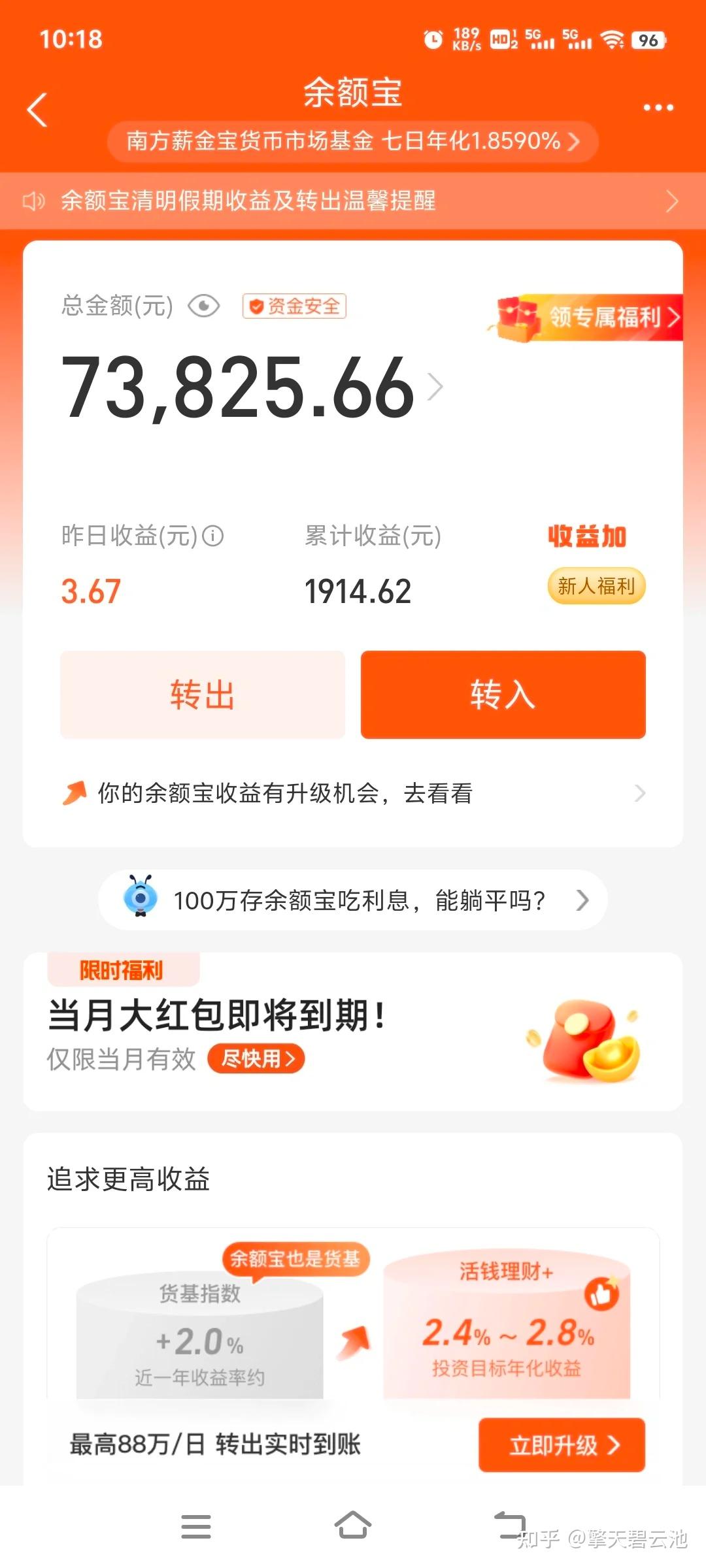The image size is (706, 1568).
Task: Open the 余额宝收益有升级机会 row
Action: (353, 793)
